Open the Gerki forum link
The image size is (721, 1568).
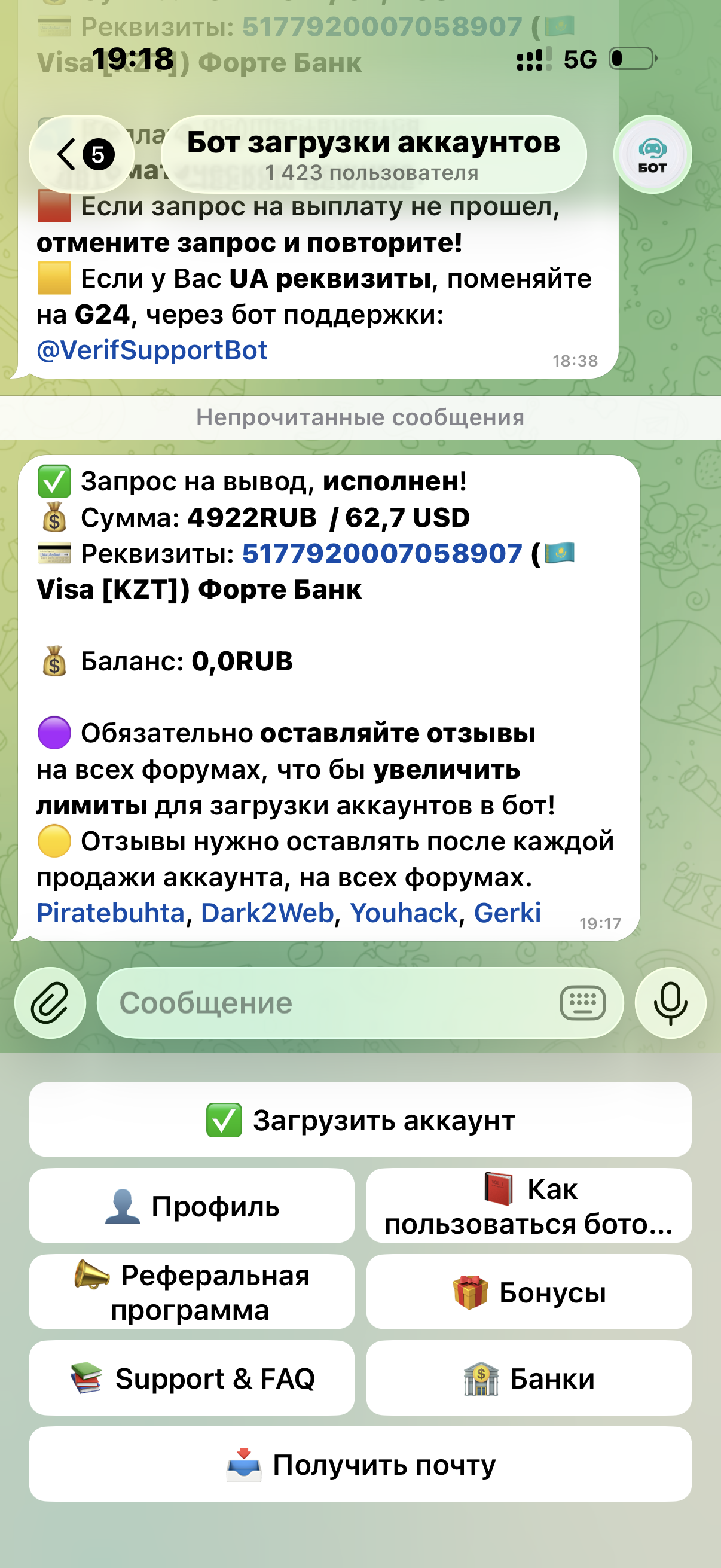coord(507,913)
